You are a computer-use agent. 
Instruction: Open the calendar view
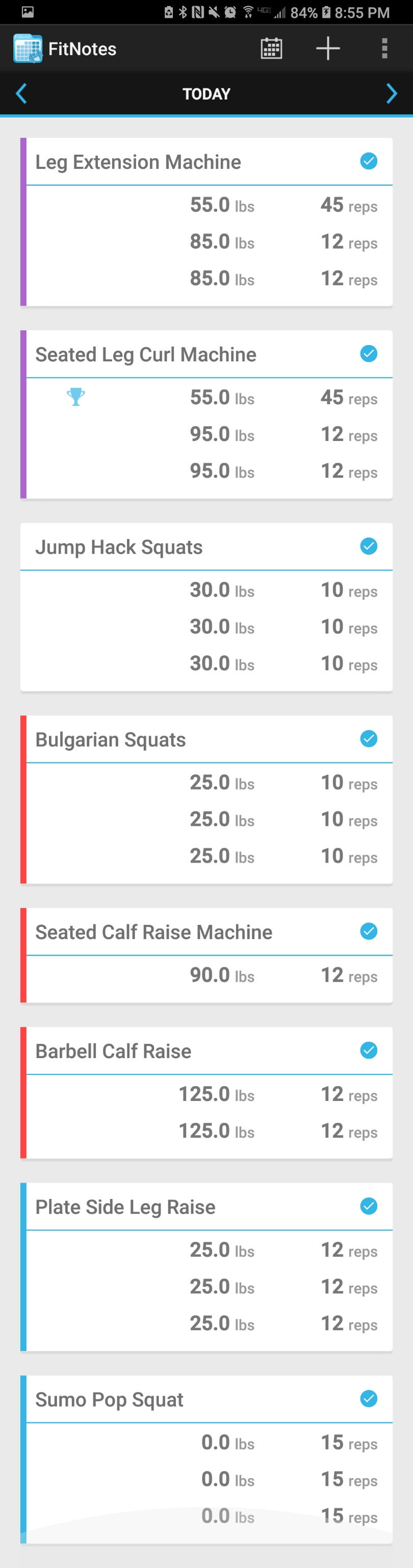pyautogui.click(x=271, y=48)
